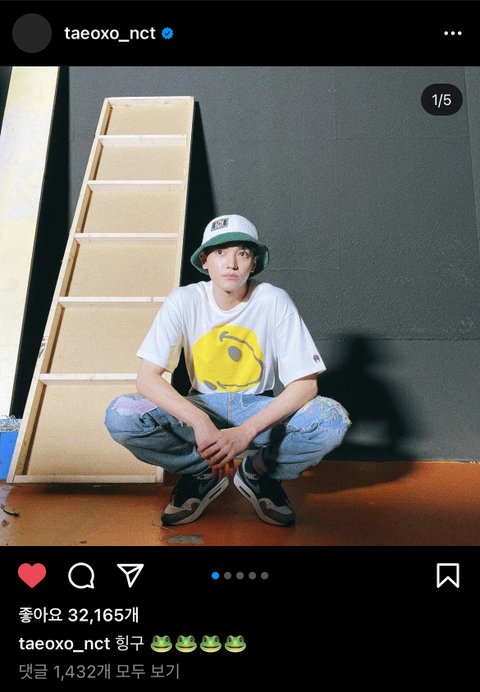Open the three-dot overflow menu
The image size is (480, 692).
pyautogui.click(x=453, y=33)
